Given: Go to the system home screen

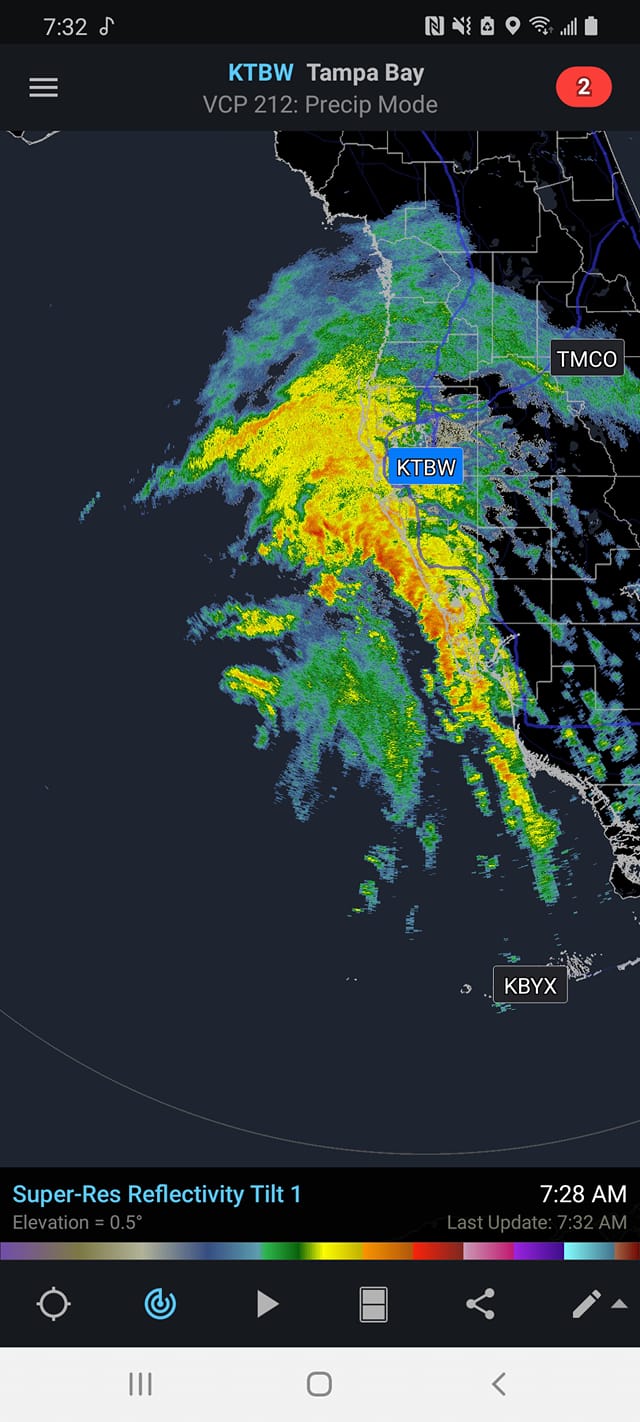Looking at the screenshot, I should click(319, 1384).
